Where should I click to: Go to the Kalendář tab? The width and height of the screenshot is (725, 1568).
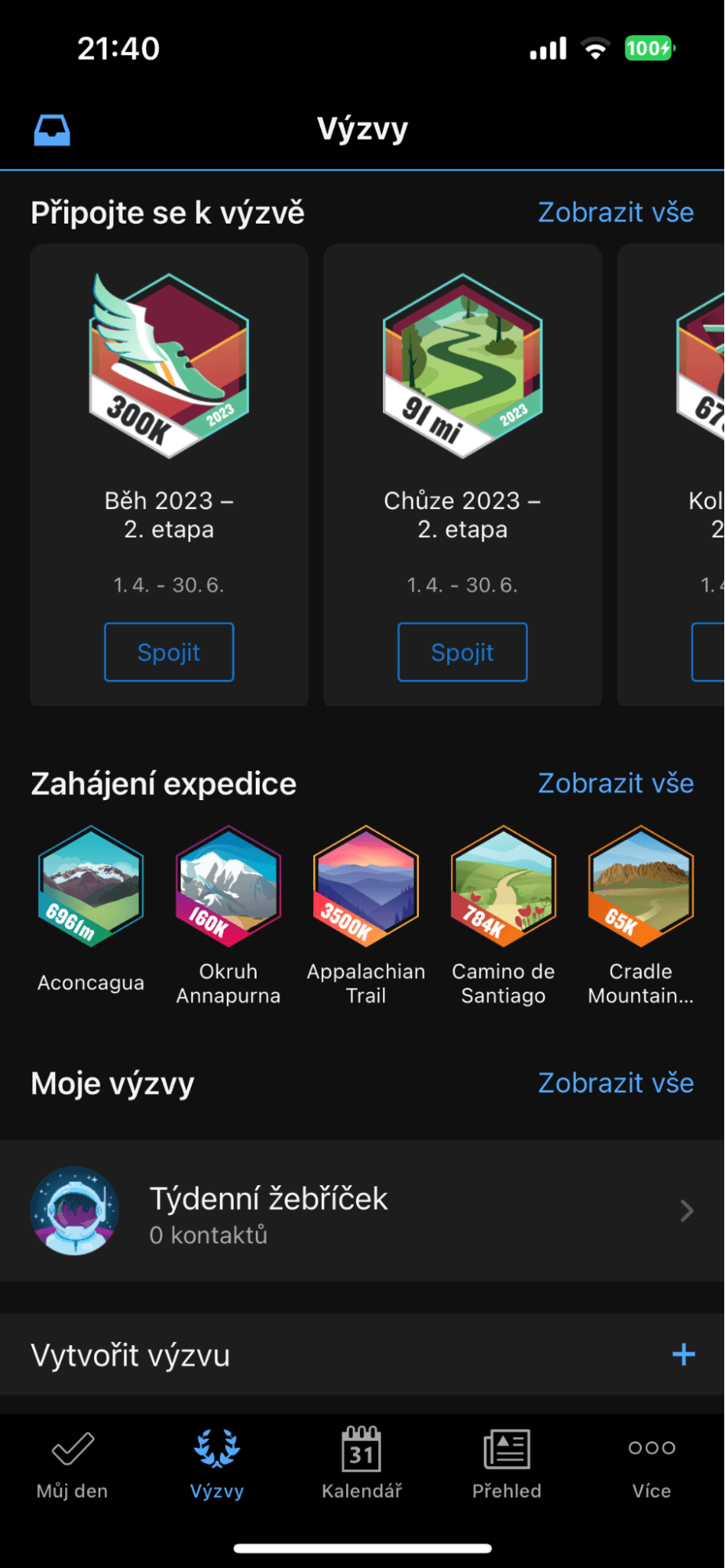[x=362, y=1462]
